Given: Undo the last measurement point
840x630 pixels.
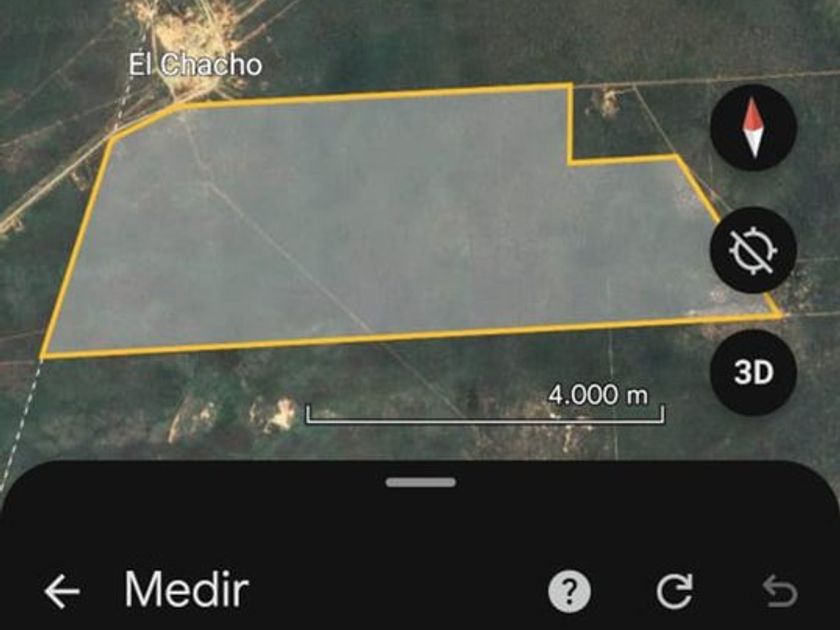Looking at the screenshot, I should pyautogui.click(x=779, y=593).
